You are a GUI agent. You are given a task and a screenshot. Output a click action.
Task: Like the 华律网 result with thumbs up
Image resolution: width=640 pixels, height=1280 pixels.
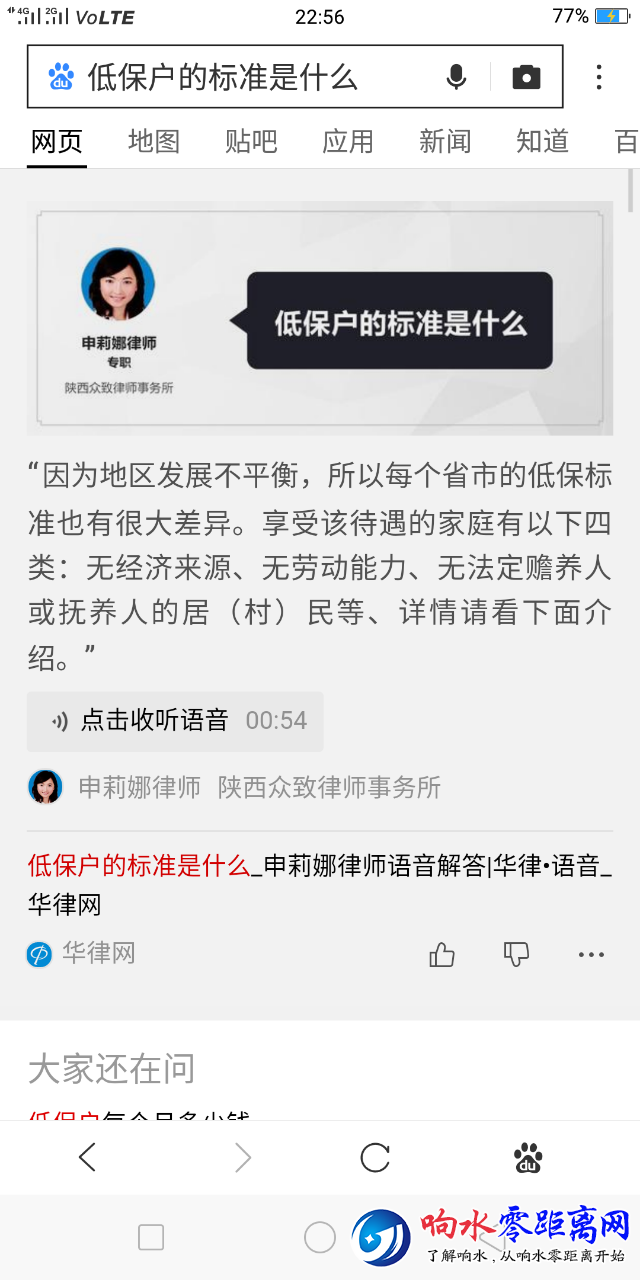(442, 955)
